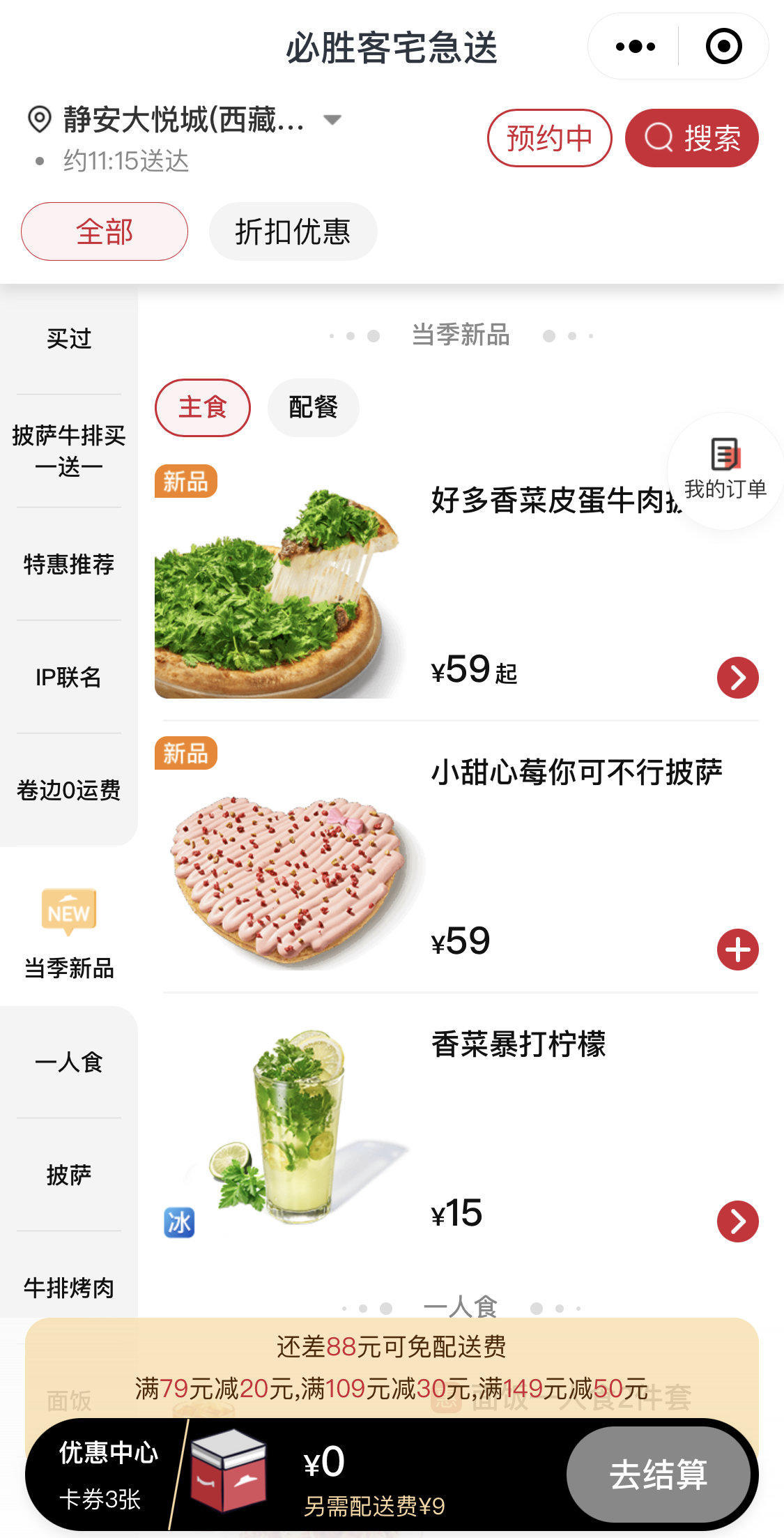Click the 去结算 checkout button
The height and width of the screenshot is (1538, 784).
659,1475
